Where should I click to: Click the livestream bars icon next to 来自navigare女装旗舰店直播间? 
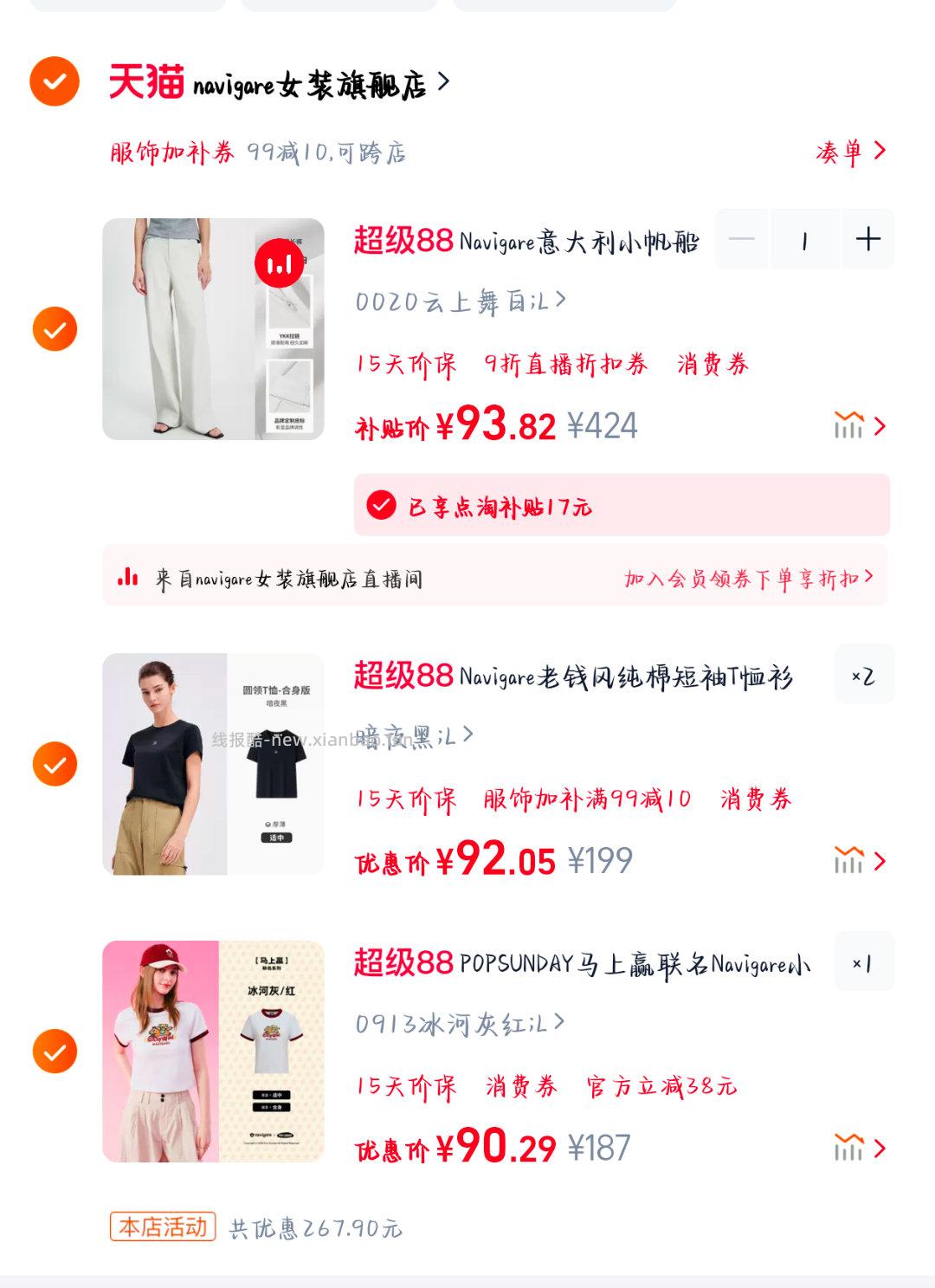point(126,577)
